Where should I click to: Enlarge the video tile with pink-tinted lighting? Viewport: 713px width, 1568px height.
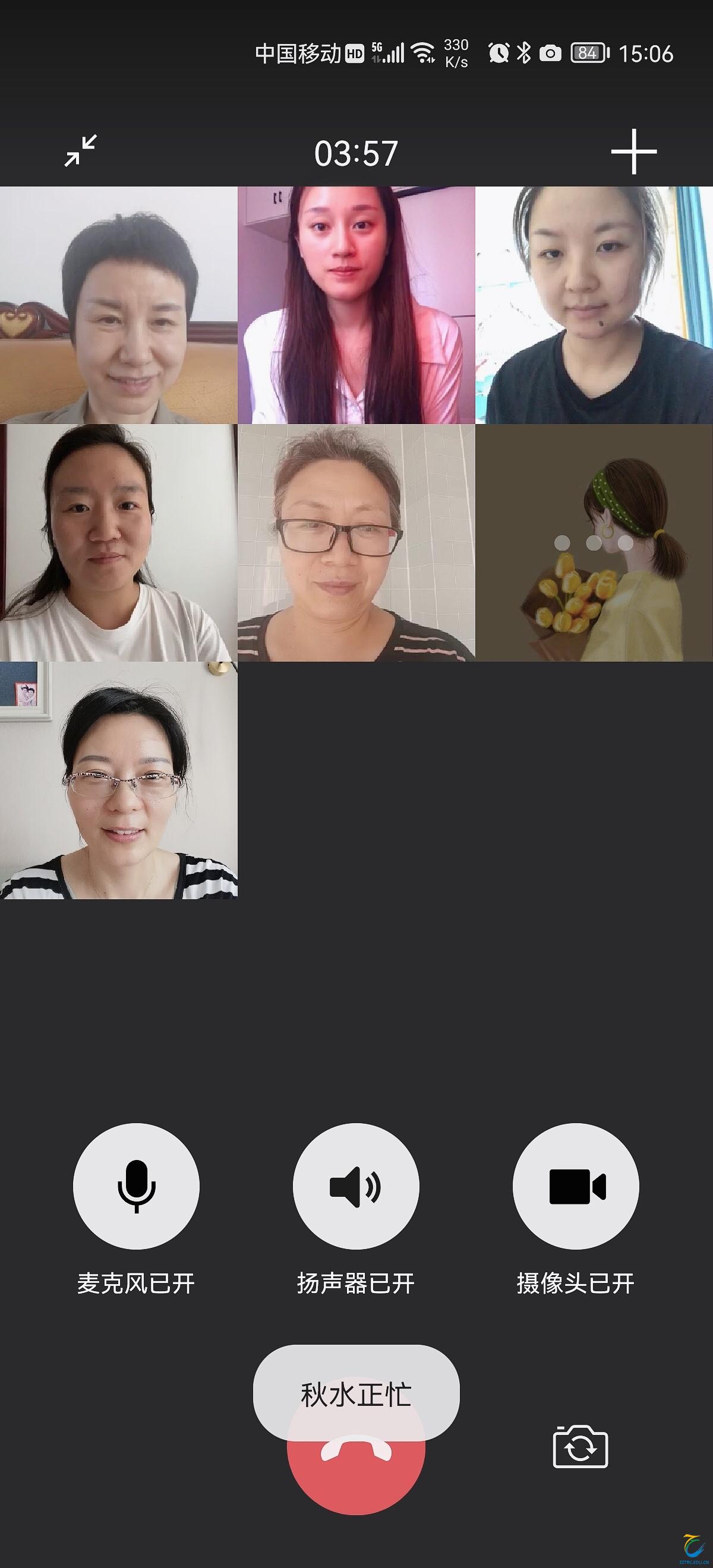[355, 305]
